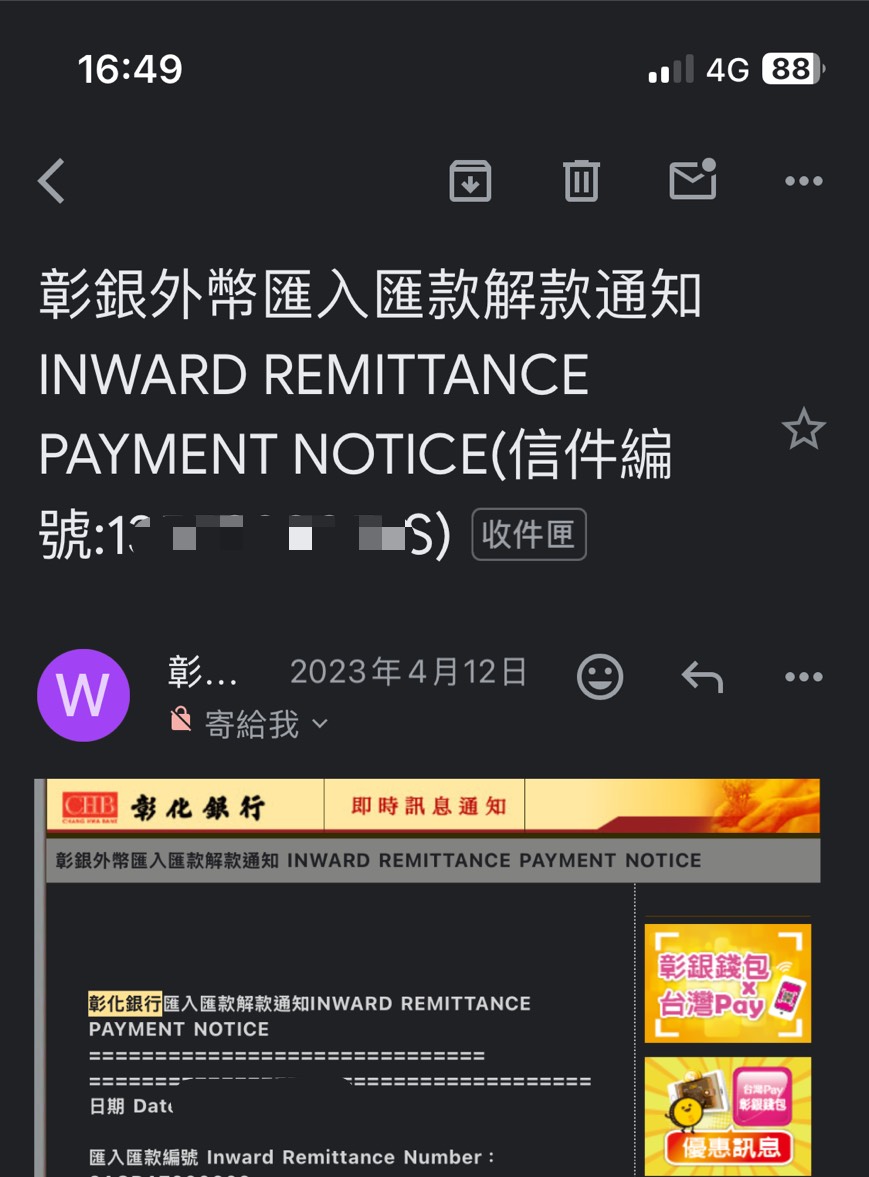Open the message's more options menu
869x1177 pixels.
(803, 677)
